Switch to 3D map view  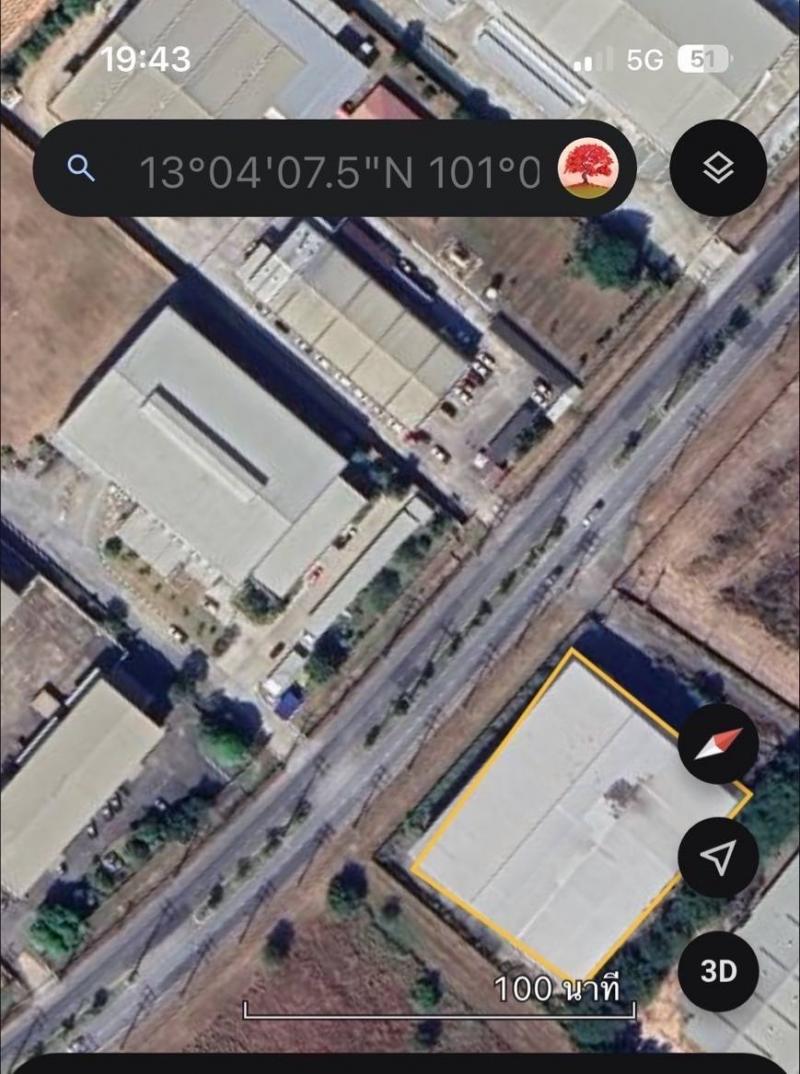pos(718,971)
